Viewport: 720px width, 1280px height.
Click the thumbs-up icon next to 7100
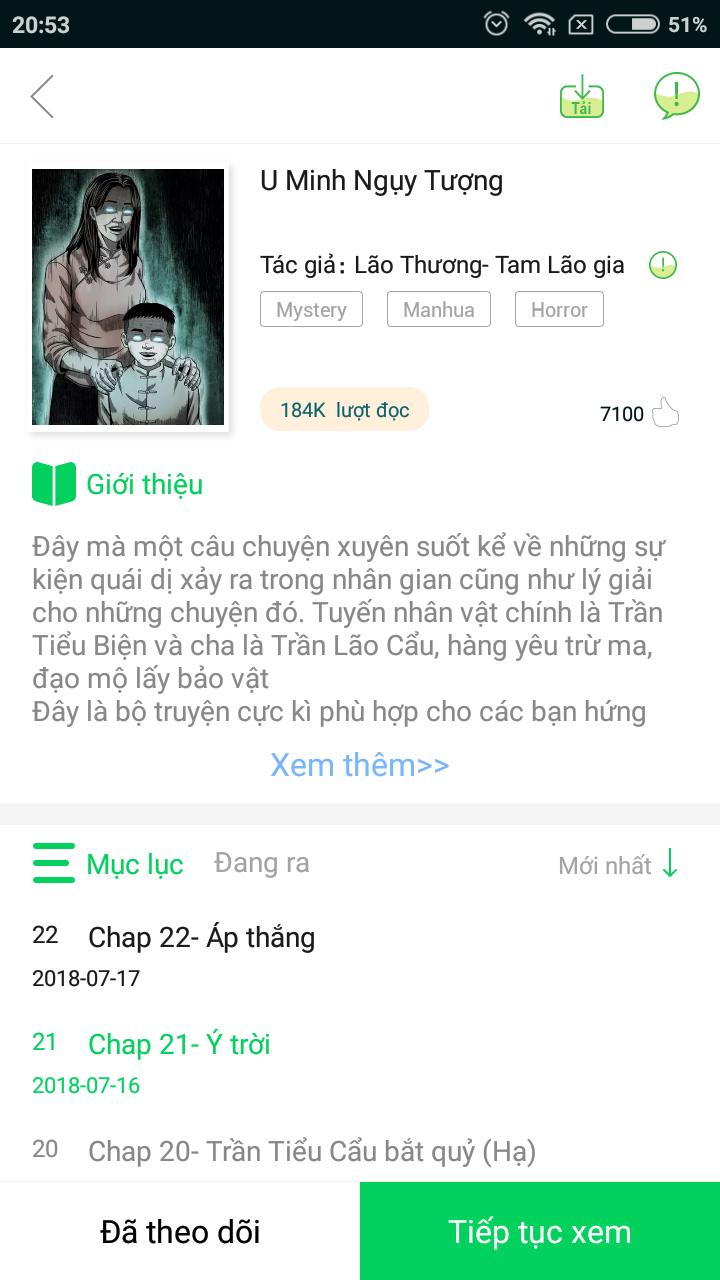(669, 412)
